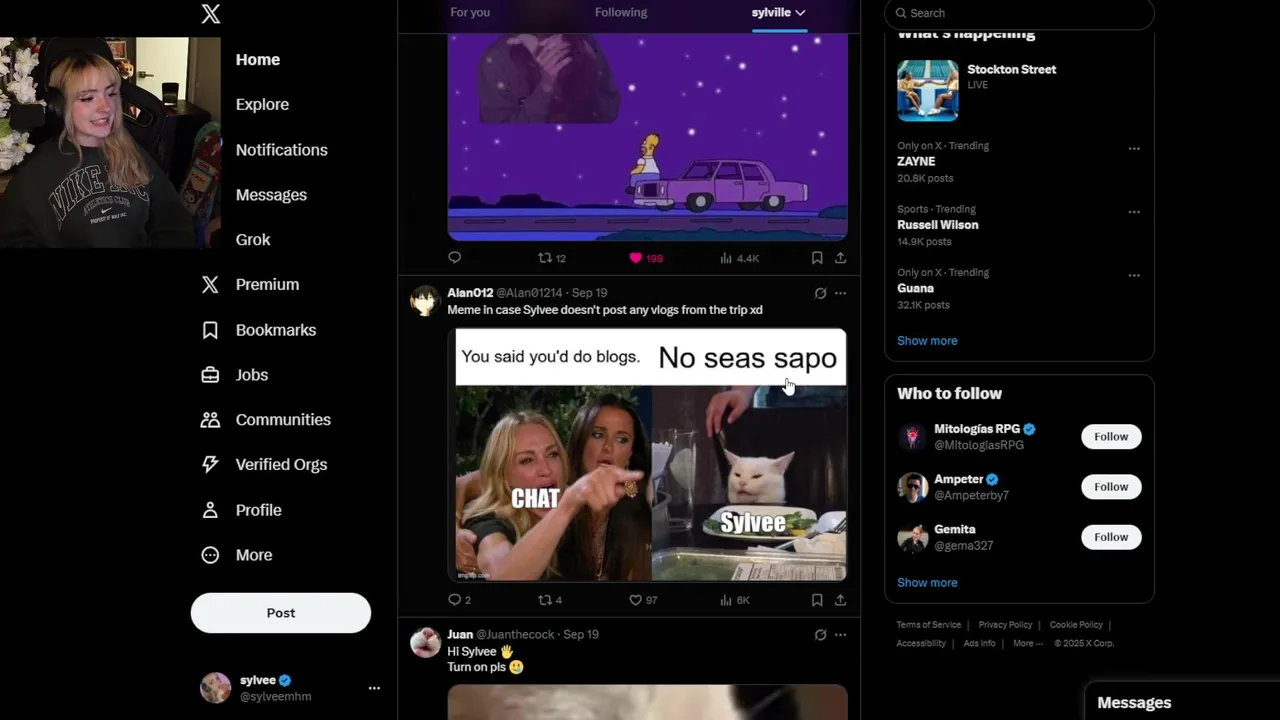Screen dimensions: 1280x720
Task: Show more trending topics
Action: (927, 341)
